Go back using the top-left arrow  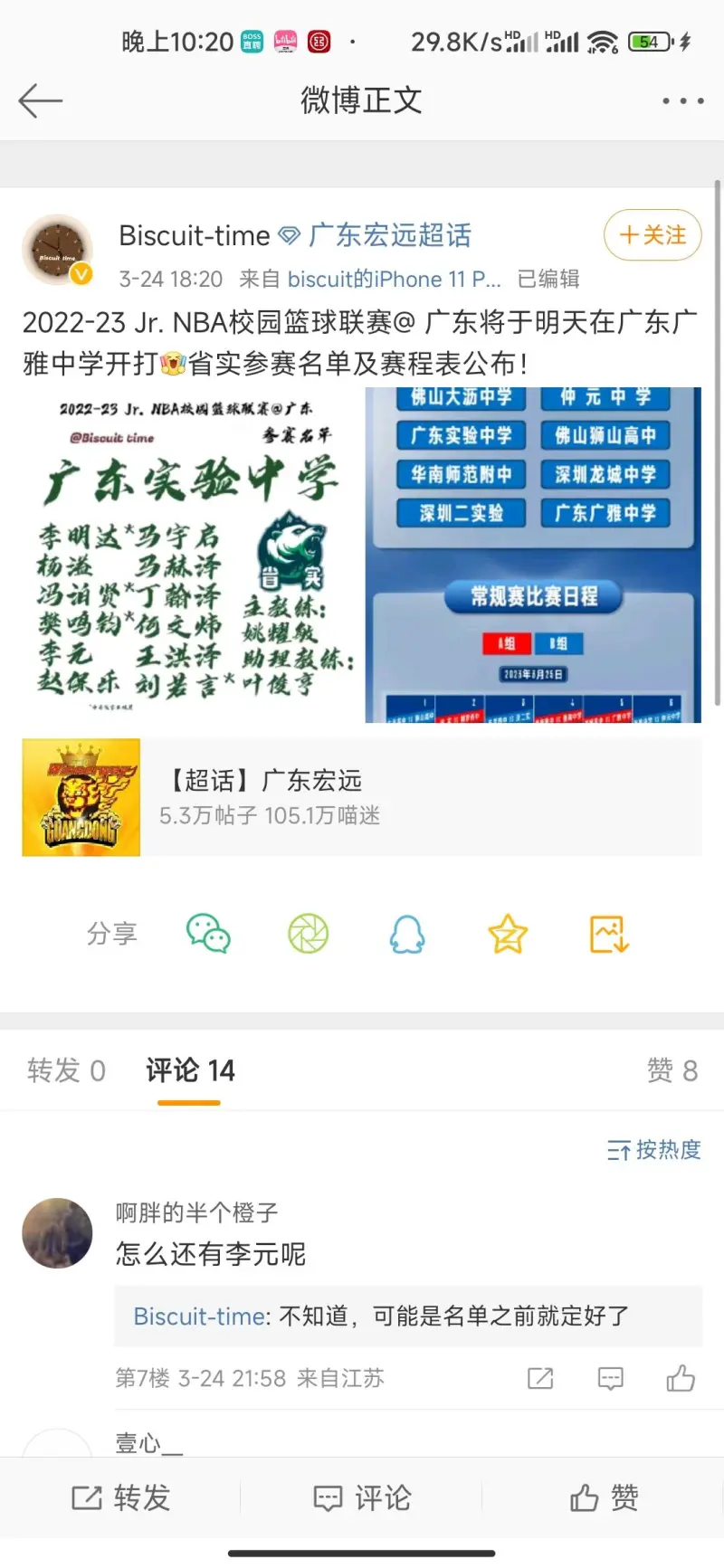tap(40, 100)
